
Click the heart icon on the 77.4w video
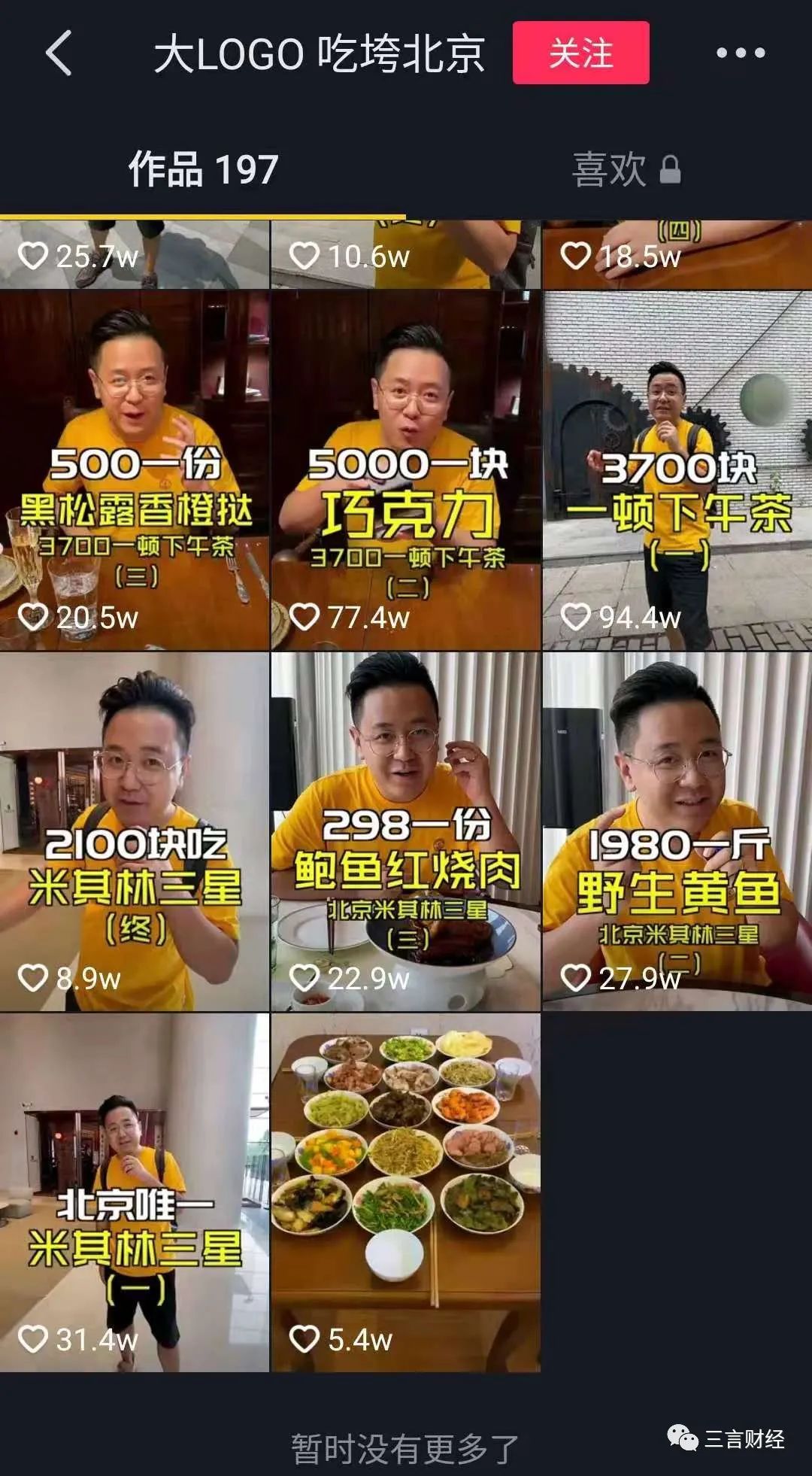pyautogui.click(x=304, y=615)
